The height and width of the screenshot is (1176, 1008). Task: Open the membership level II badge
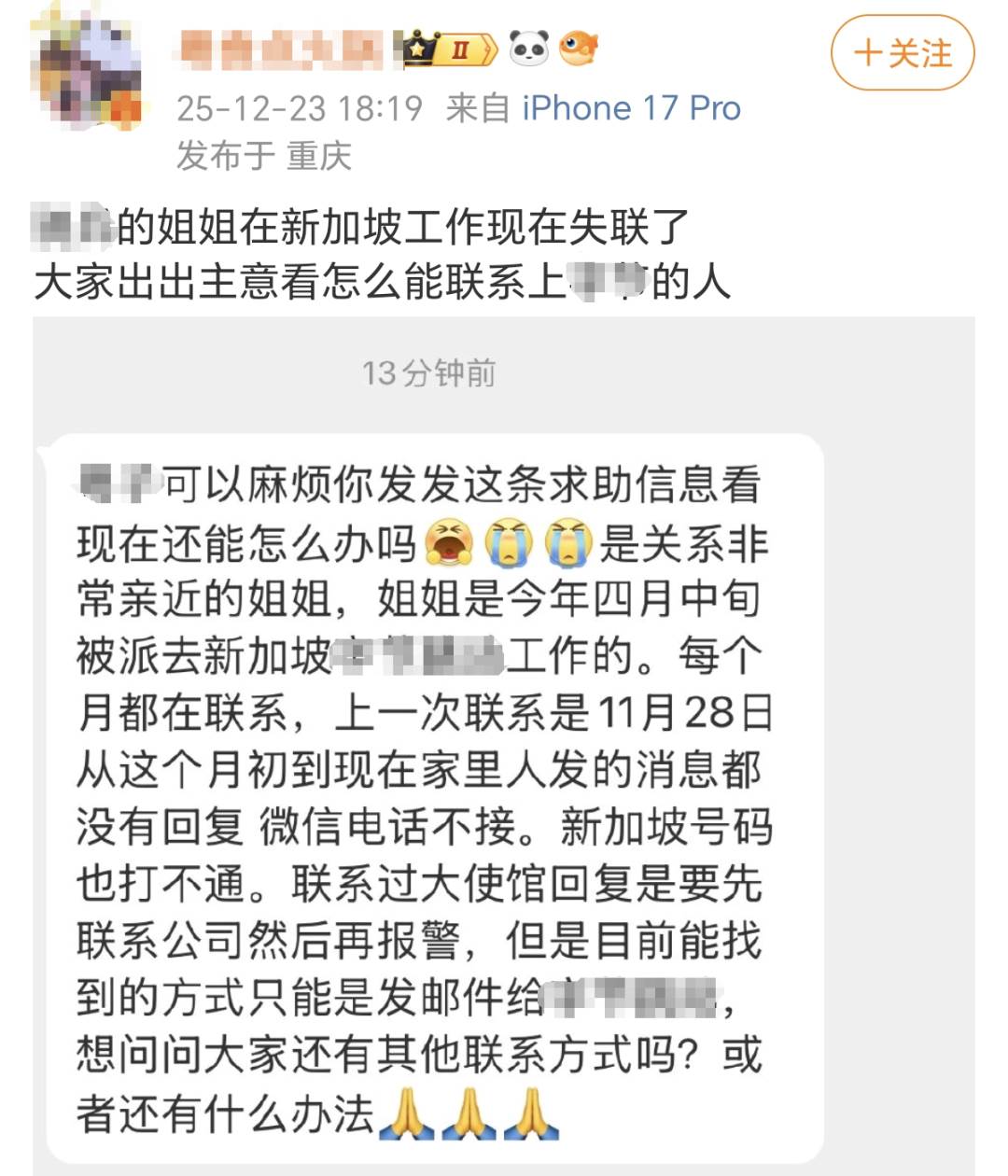[x=450, y=49]
